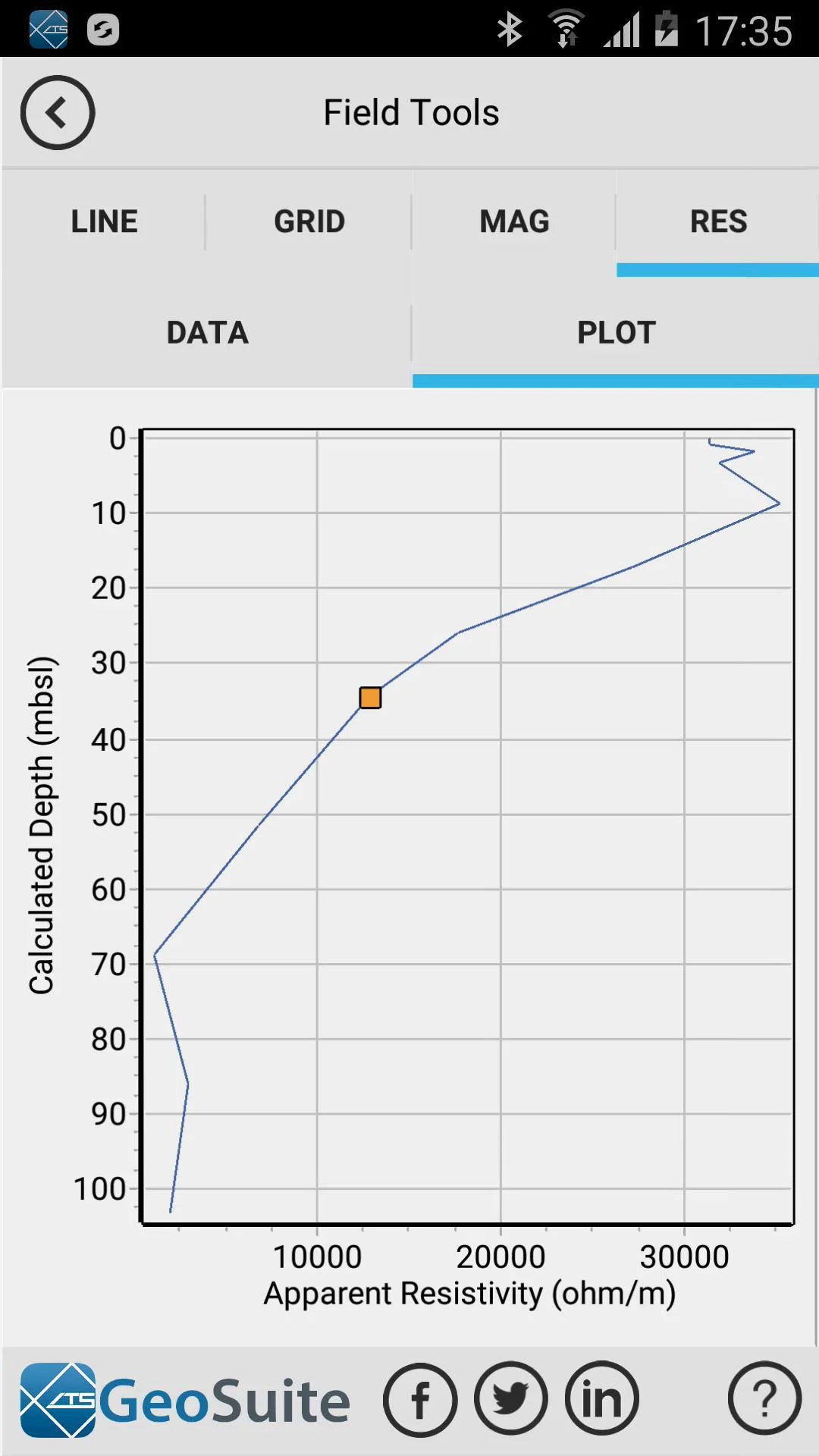The width and height of the screenshot is (819, 1456).
Task: Open help via the question mark icon
Action: 764,1398
